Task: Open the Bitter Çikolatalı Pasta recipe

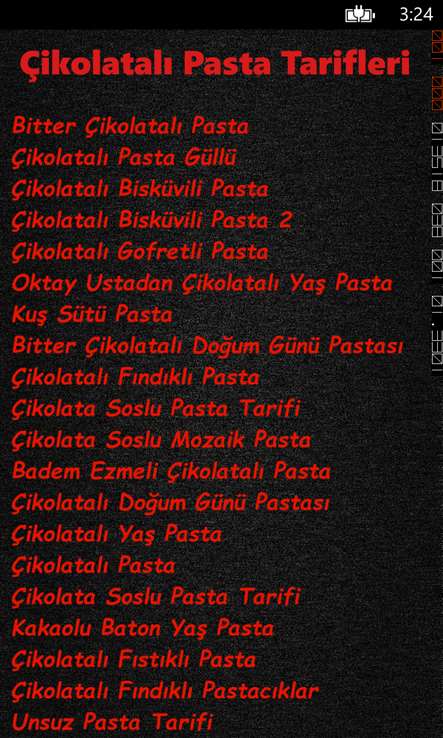Action: [130, 127]
